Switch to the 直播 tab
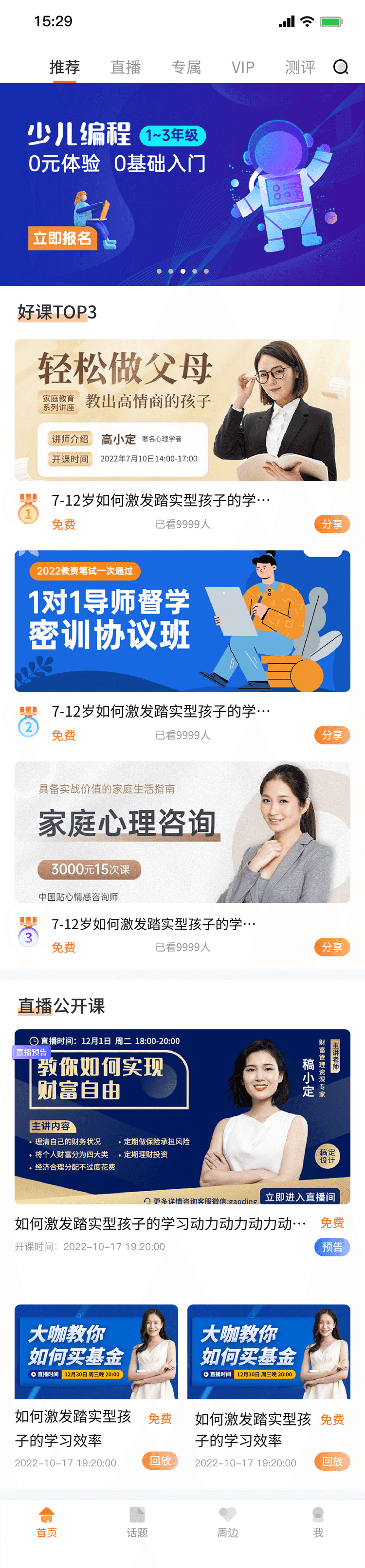 126,67
